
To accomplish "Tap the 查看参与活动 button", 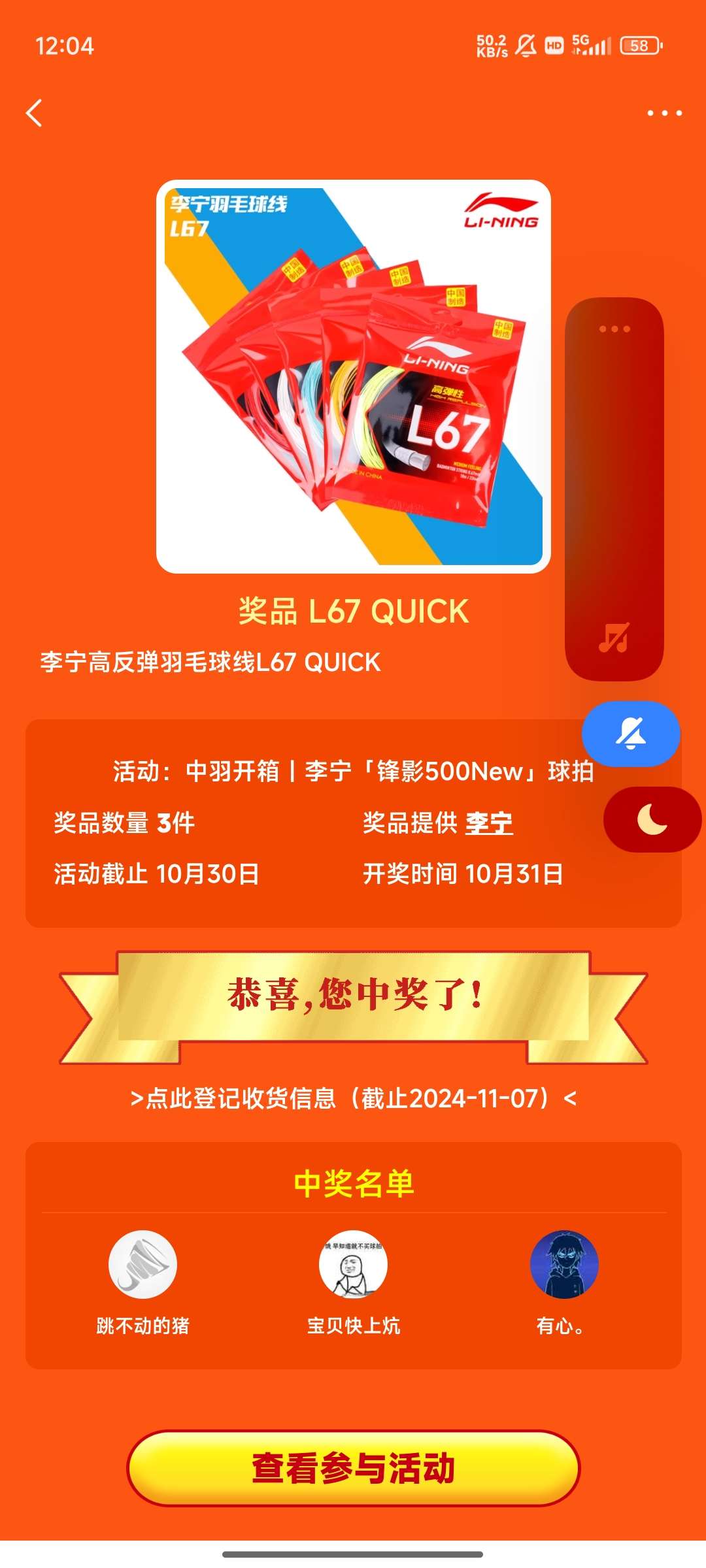I will 353,1468.
